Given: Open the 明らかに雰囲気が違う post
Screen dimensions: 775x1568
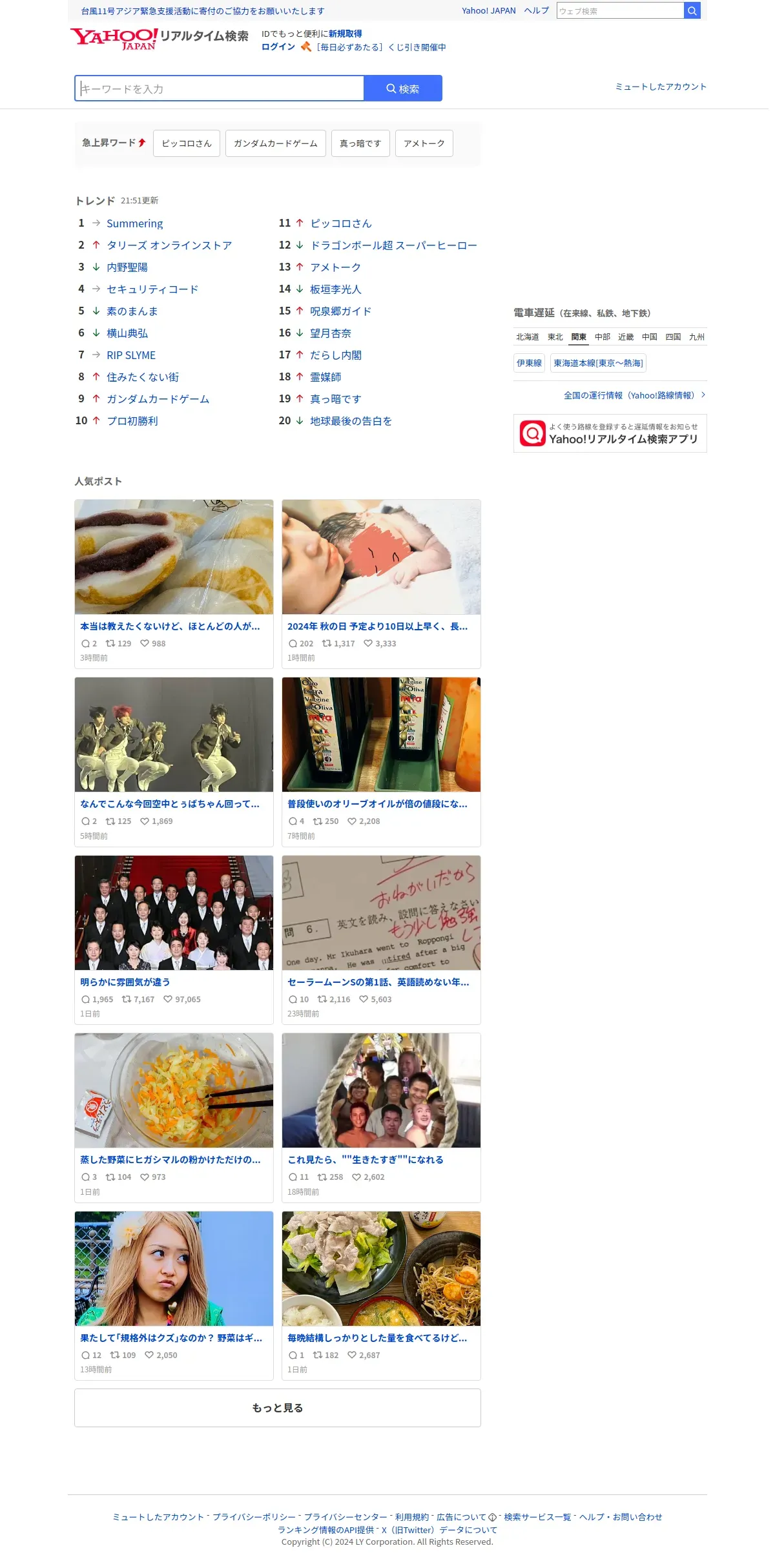Looking at the screenshot, I should tap(125, 982).
